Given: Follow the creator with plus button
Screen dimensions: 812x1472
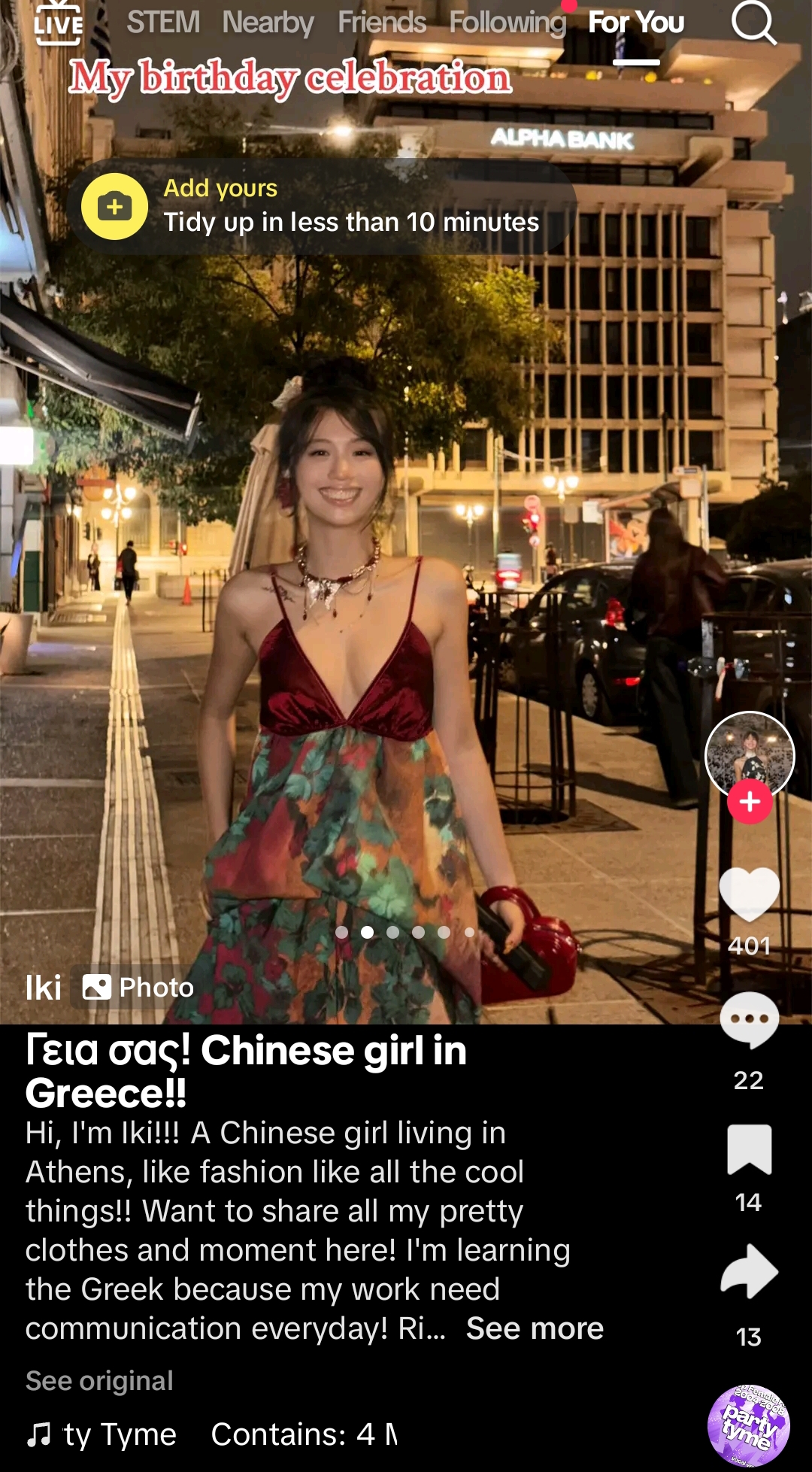Looking at the screenshot, I should pyautogui.click(x=750, y=802).
